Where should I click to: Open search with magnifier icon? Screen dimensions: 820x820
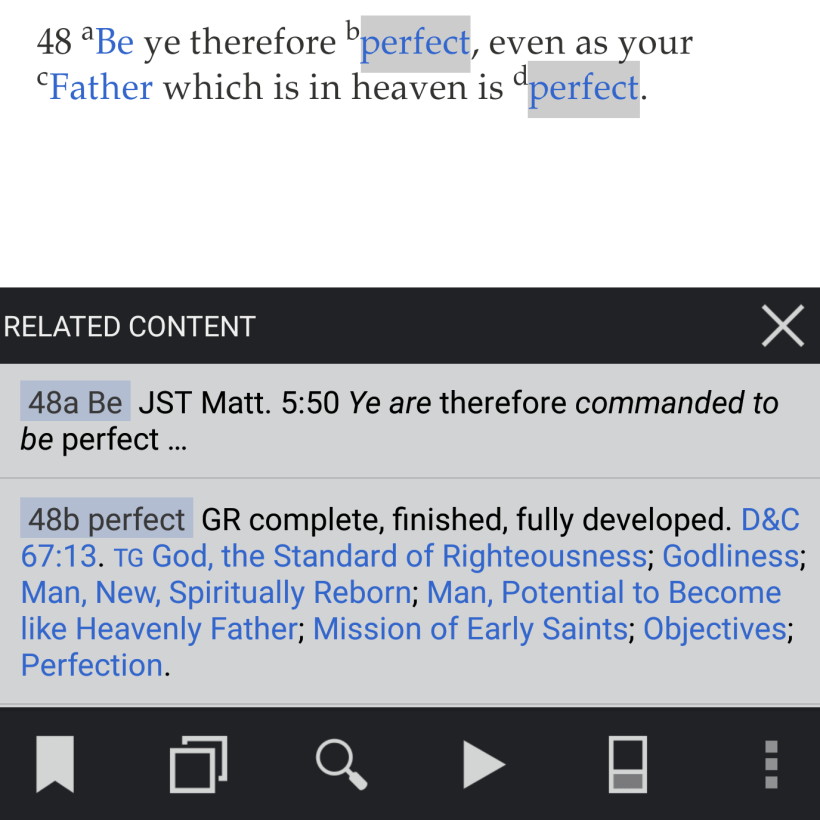(x=341, y=765)
